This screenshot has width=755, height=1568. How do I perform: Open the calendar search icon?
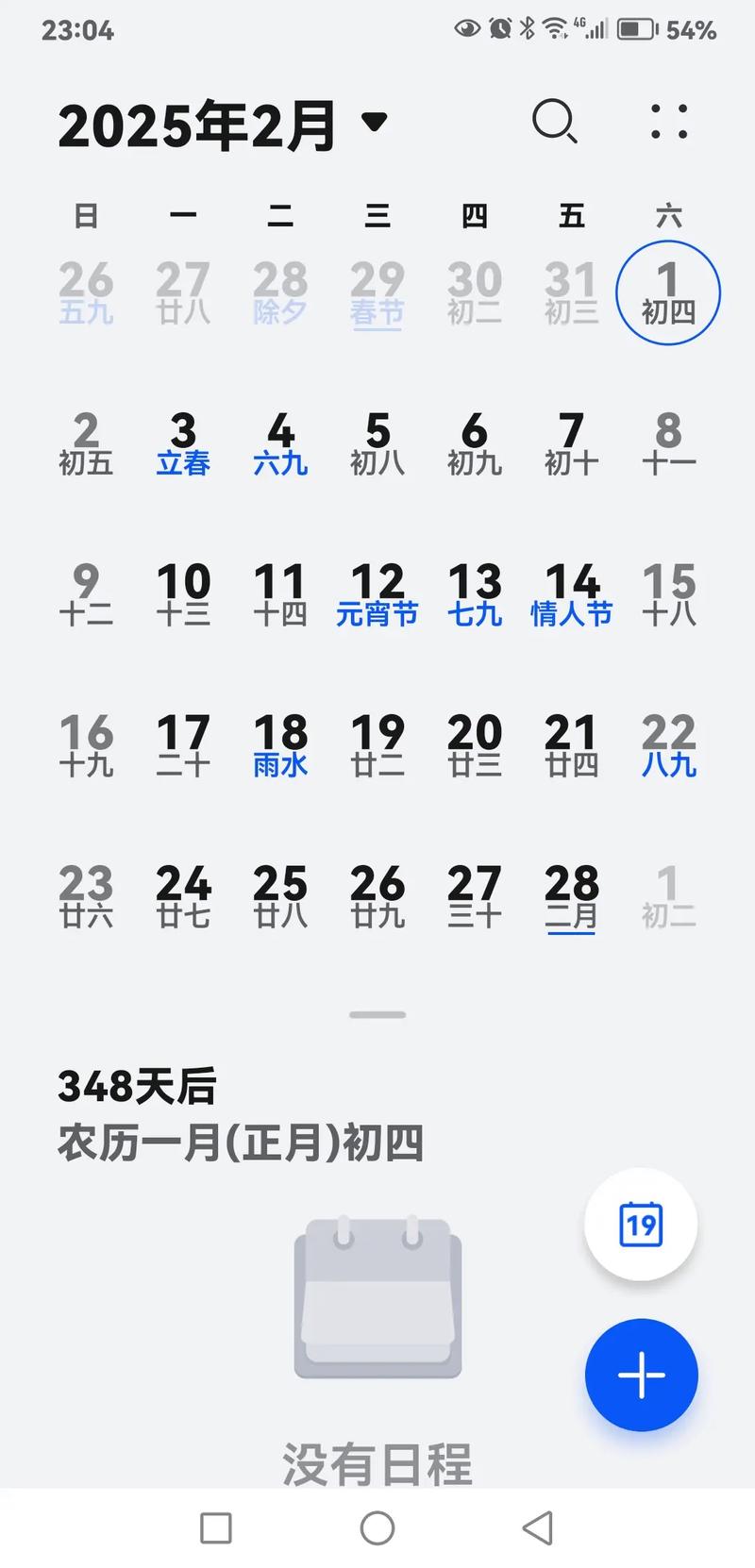pyautogui.click(x=554, y=122)
